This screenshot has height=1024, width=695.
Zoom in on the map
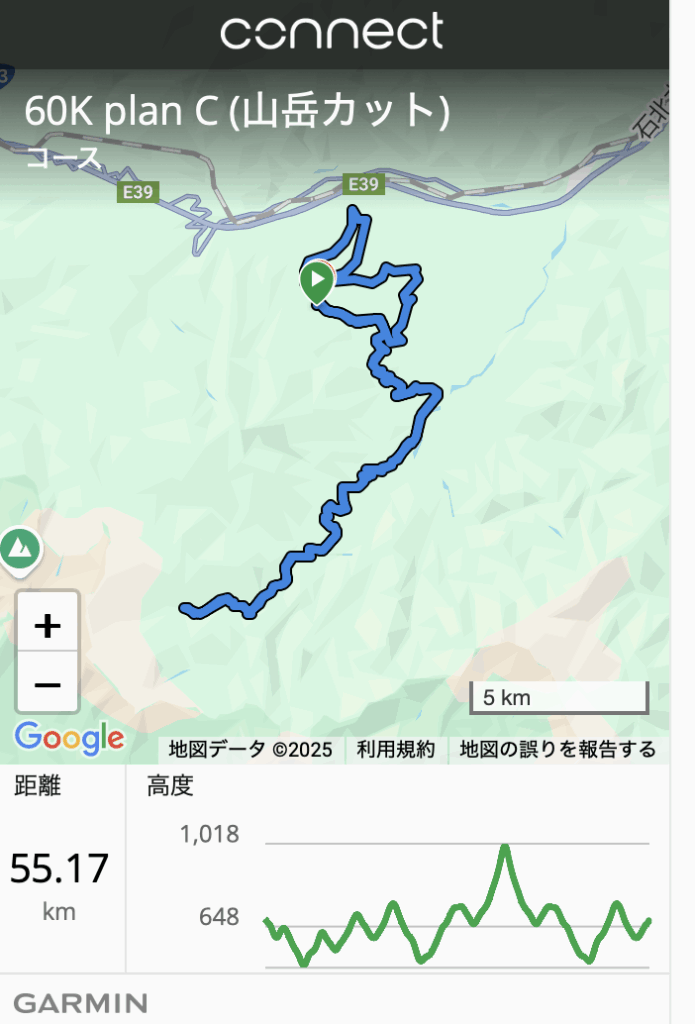pos(47,625)
